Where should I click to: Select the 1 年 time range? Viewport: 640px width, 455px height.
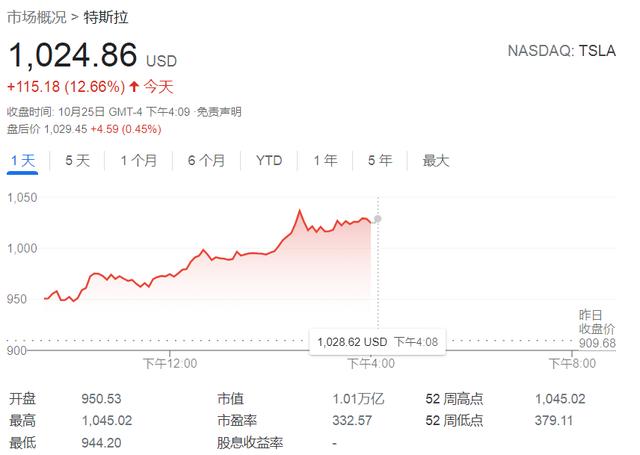click(x=324, y=160)
